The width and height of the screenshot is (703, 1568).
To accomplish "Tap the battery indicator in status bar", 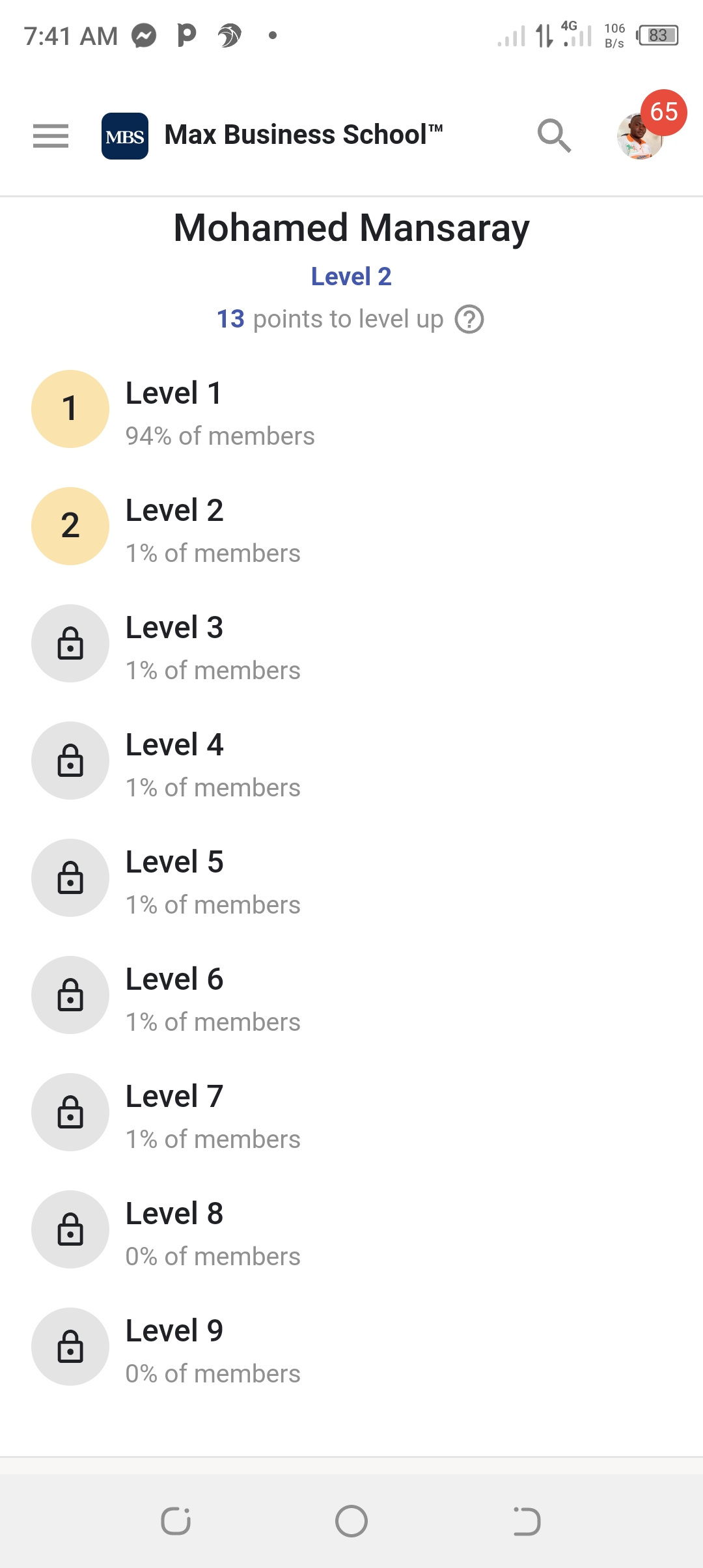I will click(659, 36).
